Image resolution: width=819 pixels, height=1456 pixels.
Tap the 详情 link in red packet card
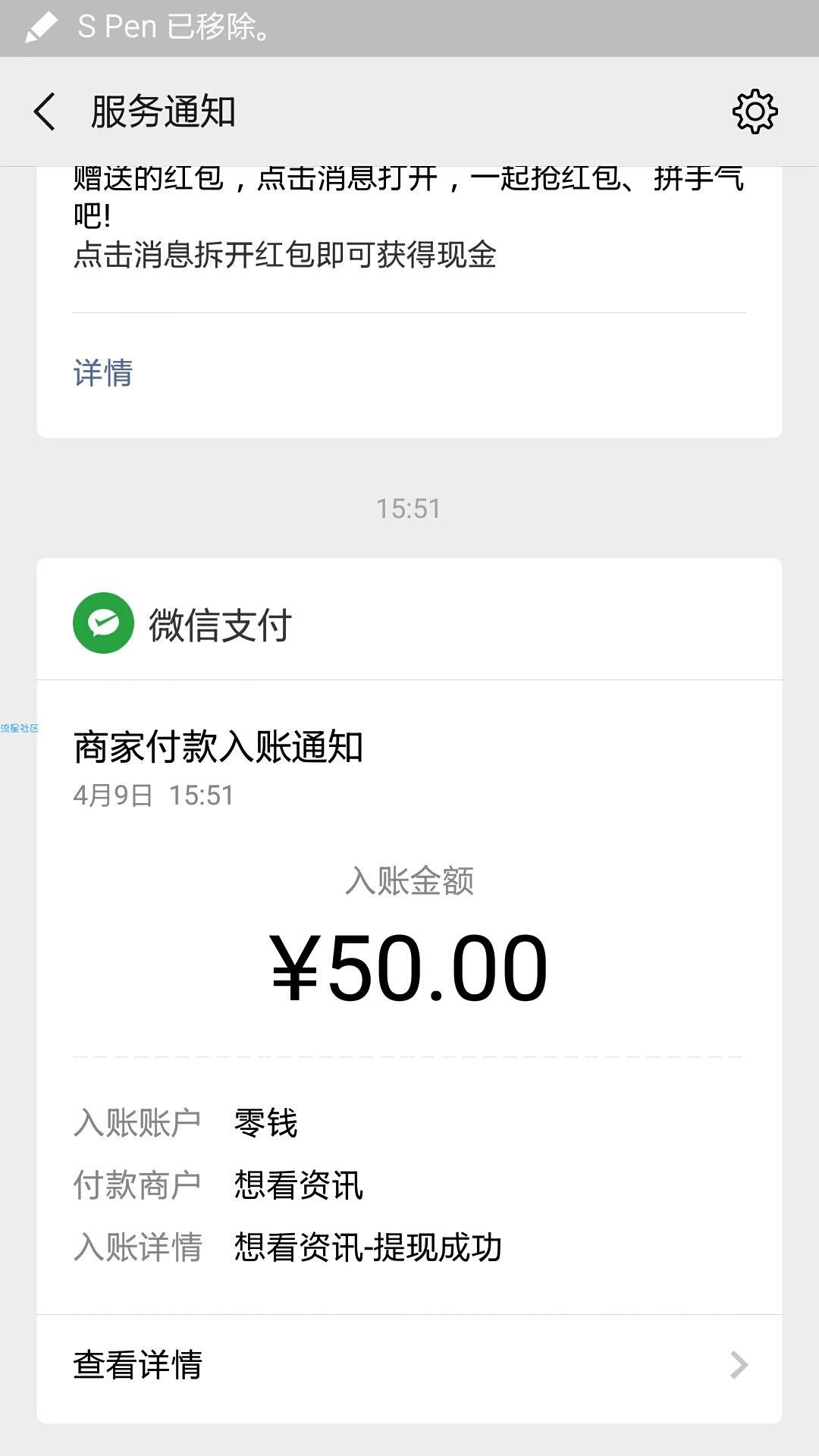point(103,373)
